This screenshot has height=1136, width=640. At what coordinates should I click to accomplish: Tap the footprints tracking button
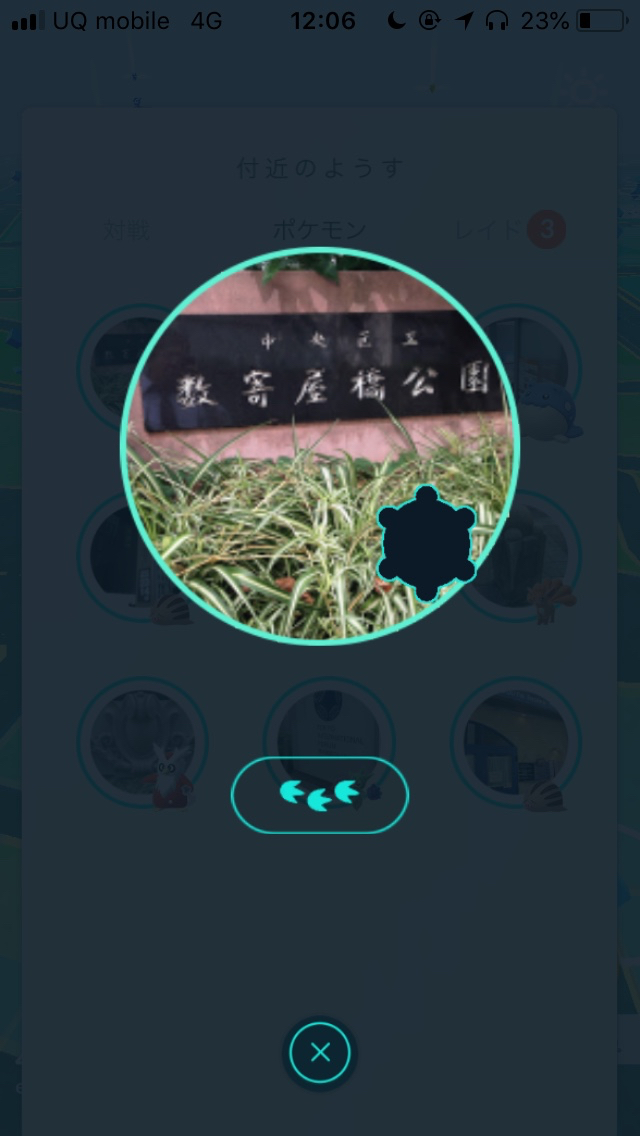point(320,795)
